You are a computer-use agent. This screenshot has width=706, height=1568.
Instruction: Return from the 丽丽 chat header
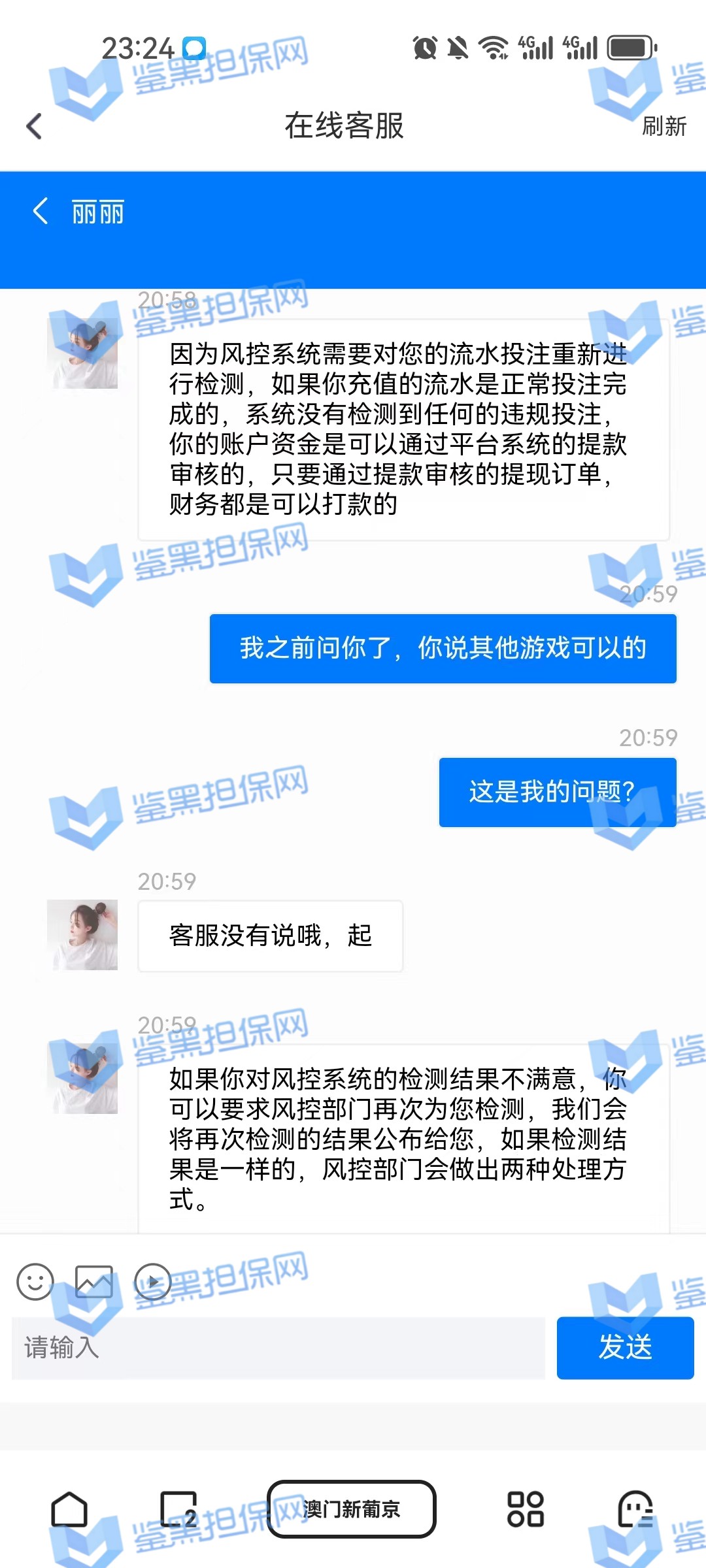coord(41,212)
